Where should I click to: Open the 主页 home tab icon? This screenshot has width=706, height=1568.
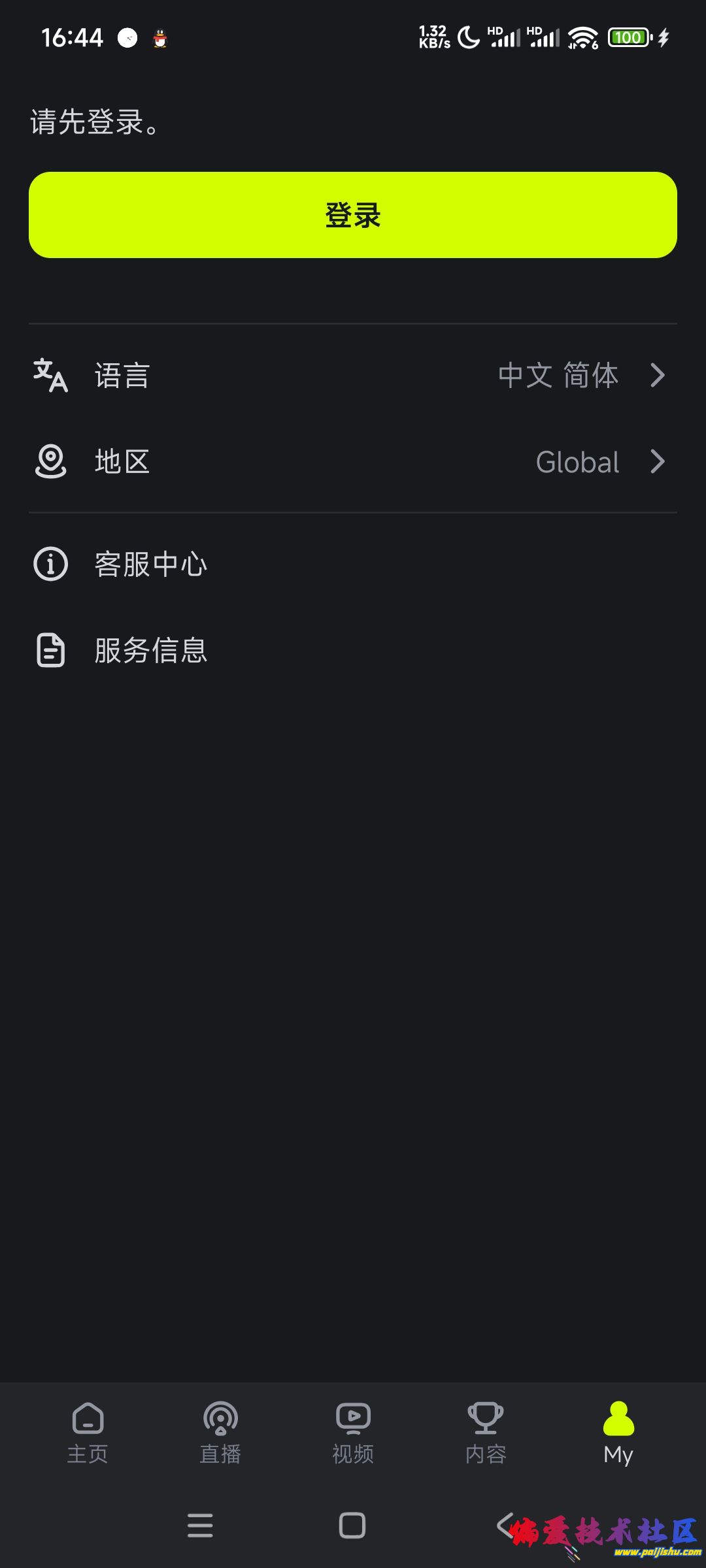click(88, 1431)
